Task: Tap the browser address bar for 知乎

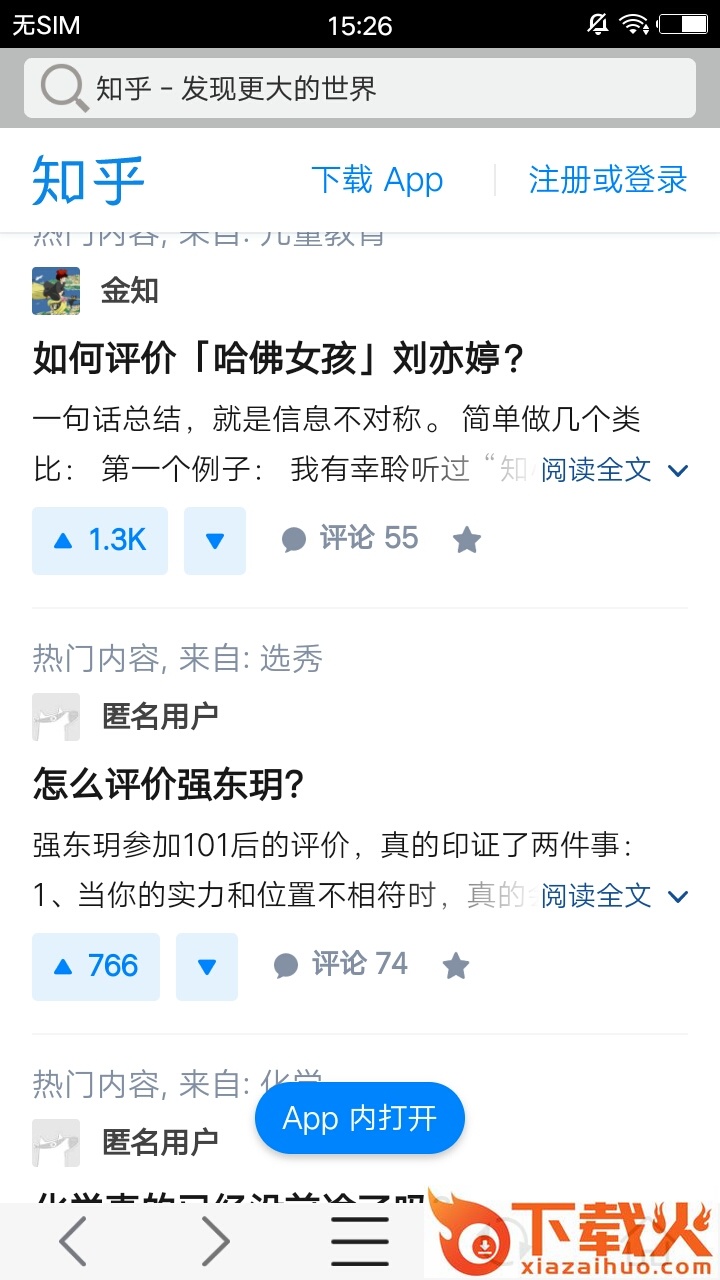Action: [360, 88]
